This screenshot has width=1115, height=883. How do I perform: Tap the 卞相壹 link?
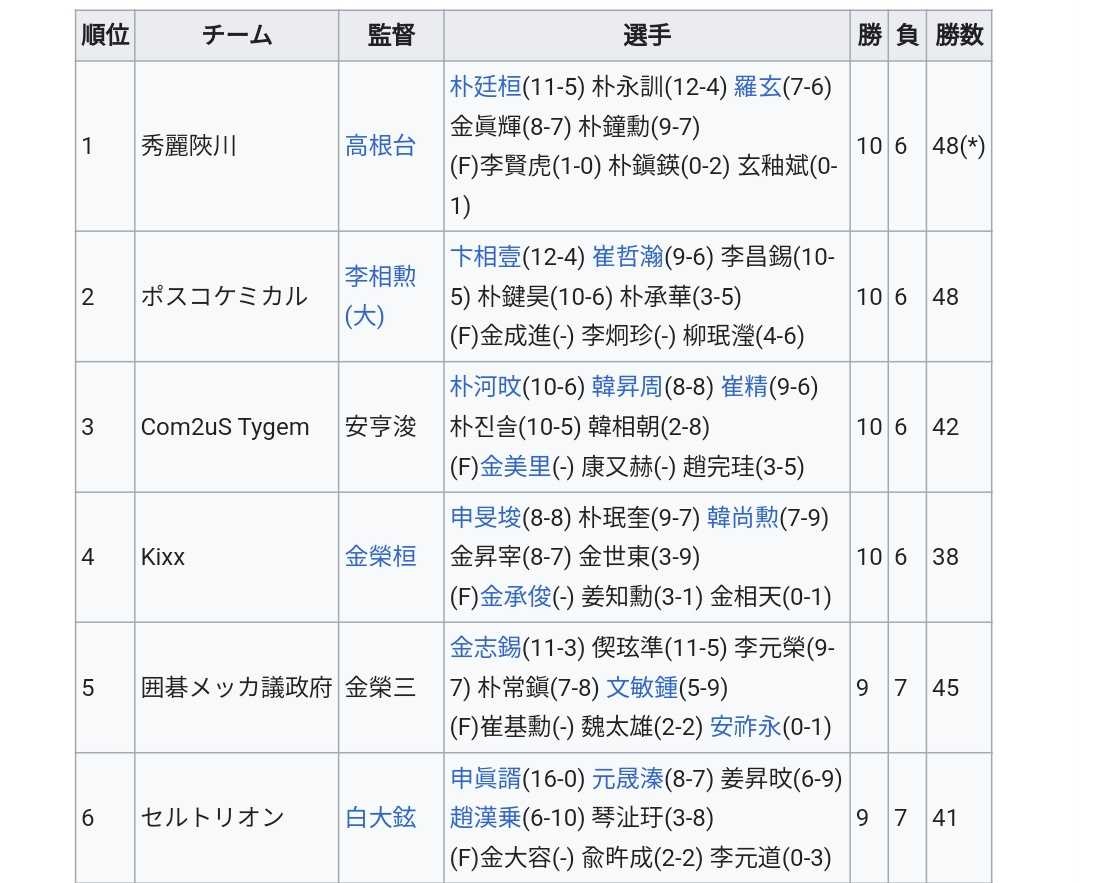486,257
